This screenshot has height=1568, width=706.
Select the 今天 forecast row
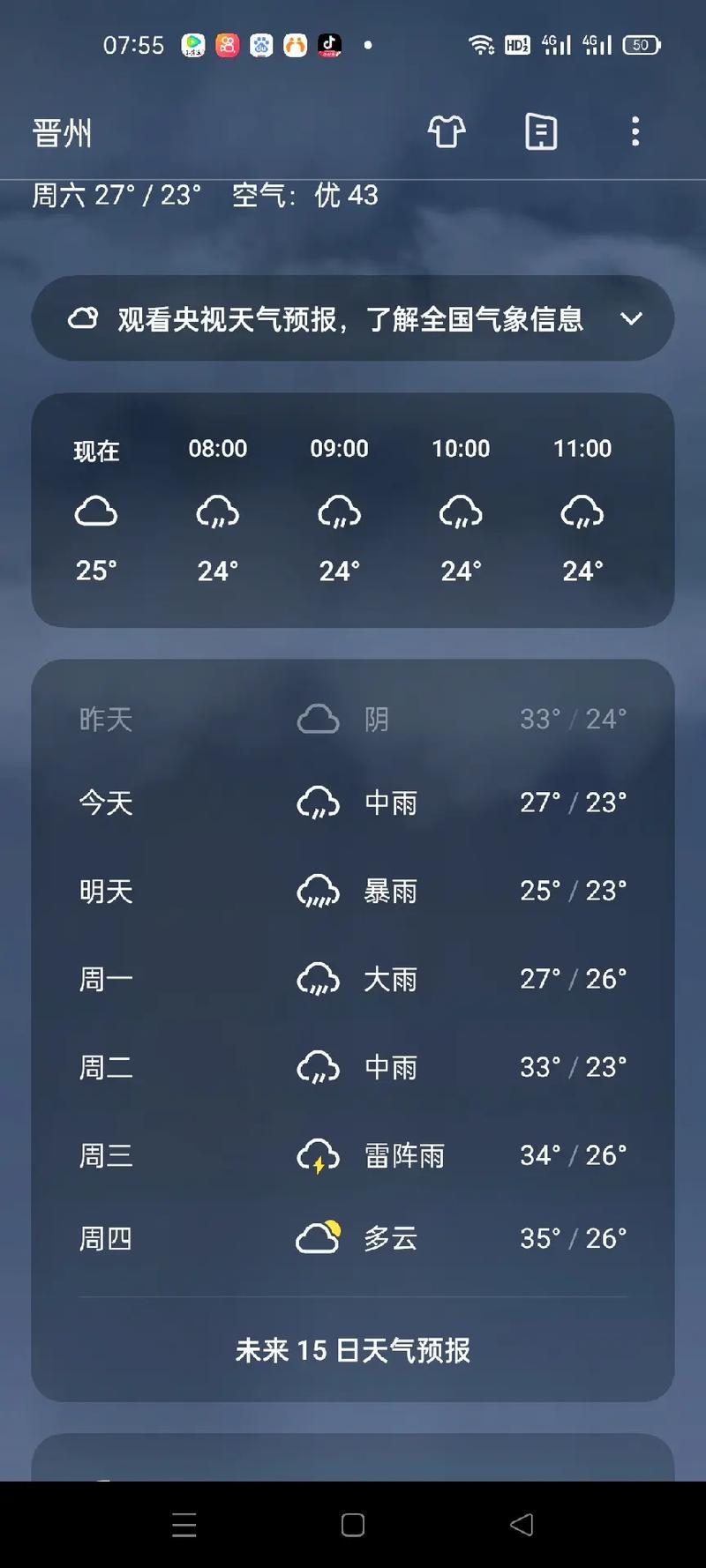(353, 803)
